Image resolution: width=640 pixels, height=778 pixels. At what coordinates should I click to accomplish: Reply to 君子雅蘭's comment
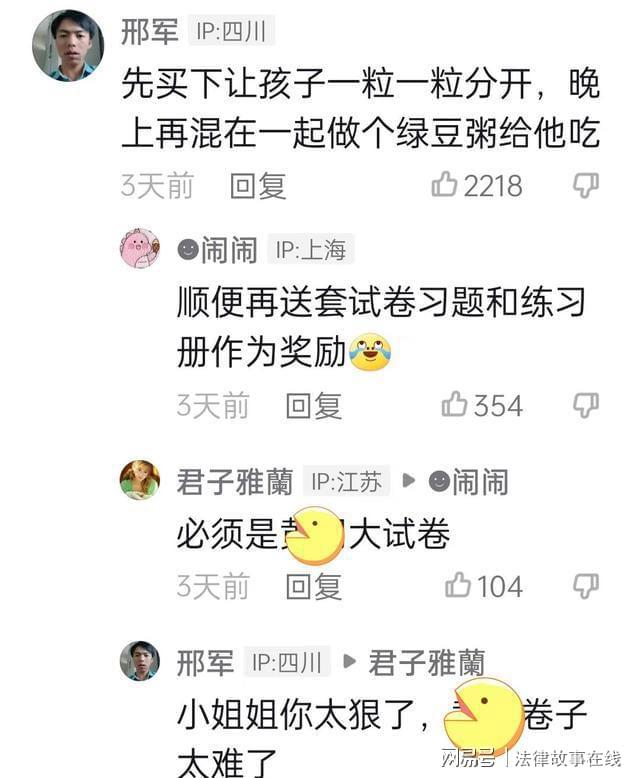(313, 586)
